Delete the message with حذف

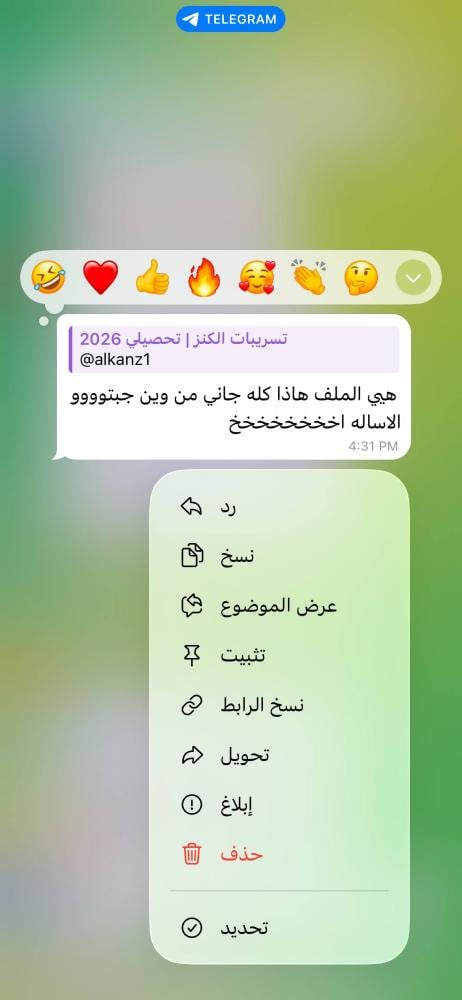pyautogui.click(x=279, y=854)
